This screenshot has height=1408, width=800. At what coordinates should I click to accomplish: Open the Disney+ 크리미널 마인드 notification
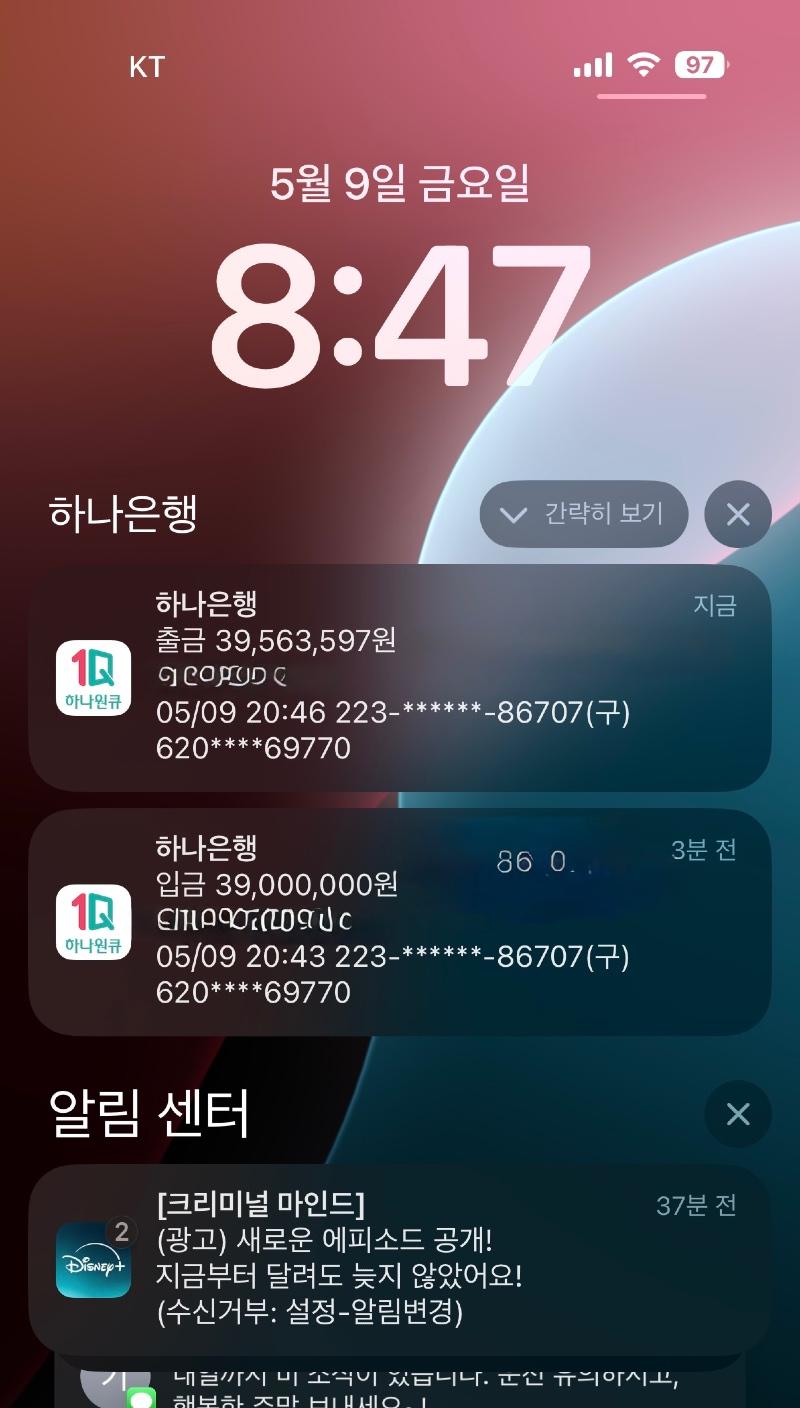pos(400,1258)
